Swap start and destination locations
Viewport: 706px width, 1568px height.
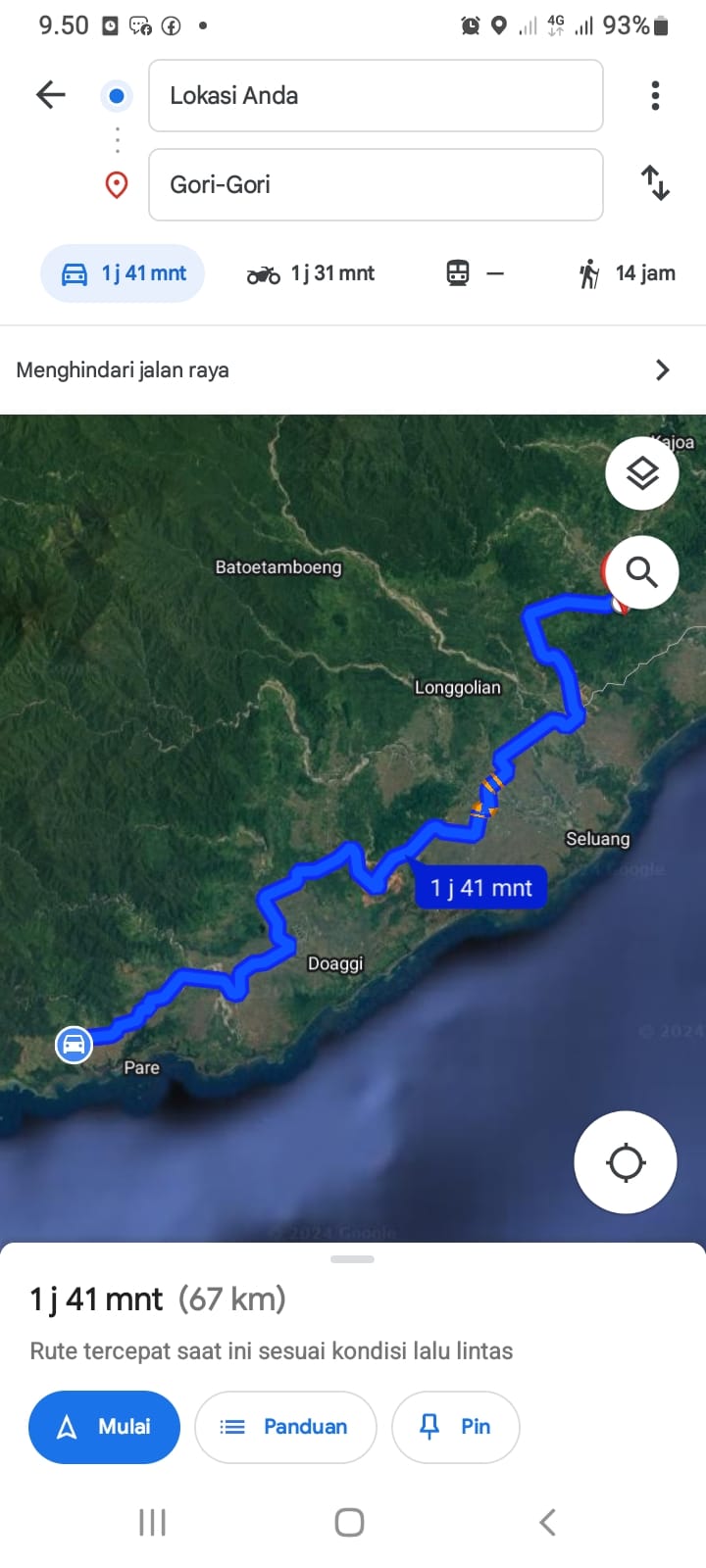pyautogui.click(x=655, y=183)
